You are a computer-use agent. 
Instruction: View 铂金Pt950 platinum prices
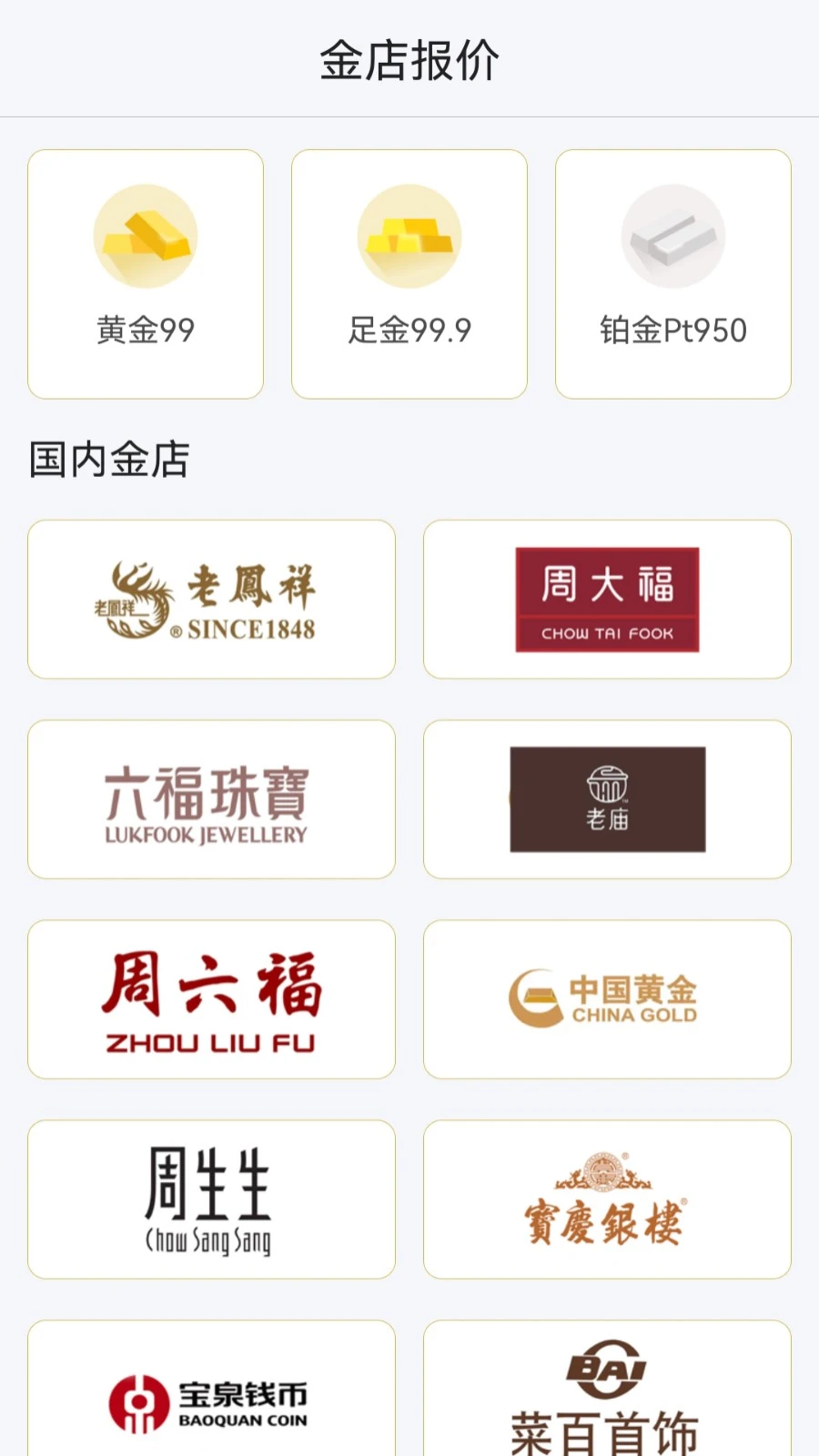673,273
